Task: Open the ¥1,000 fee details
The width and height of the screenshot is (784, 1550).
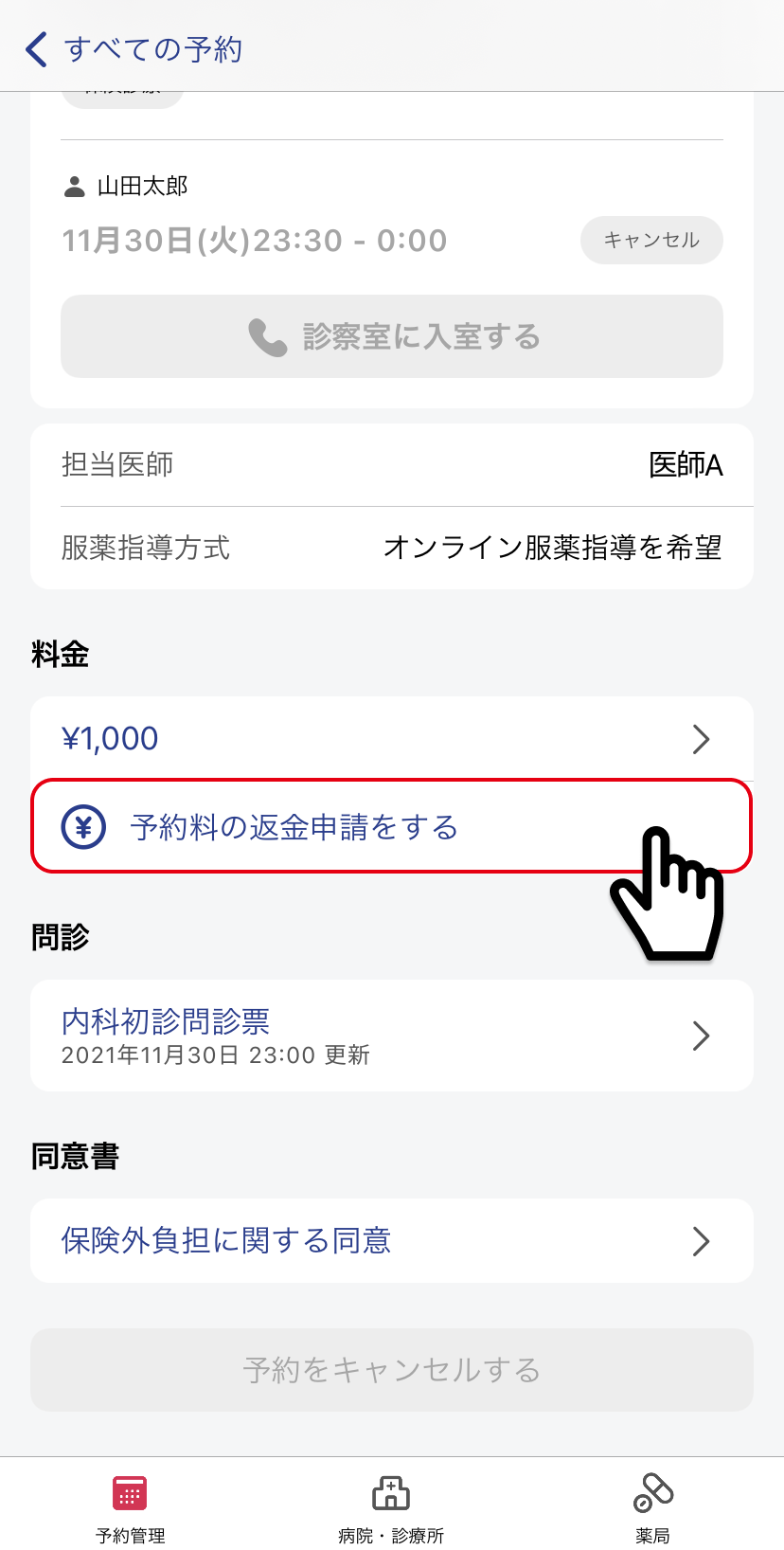Action: click(392, 738)
